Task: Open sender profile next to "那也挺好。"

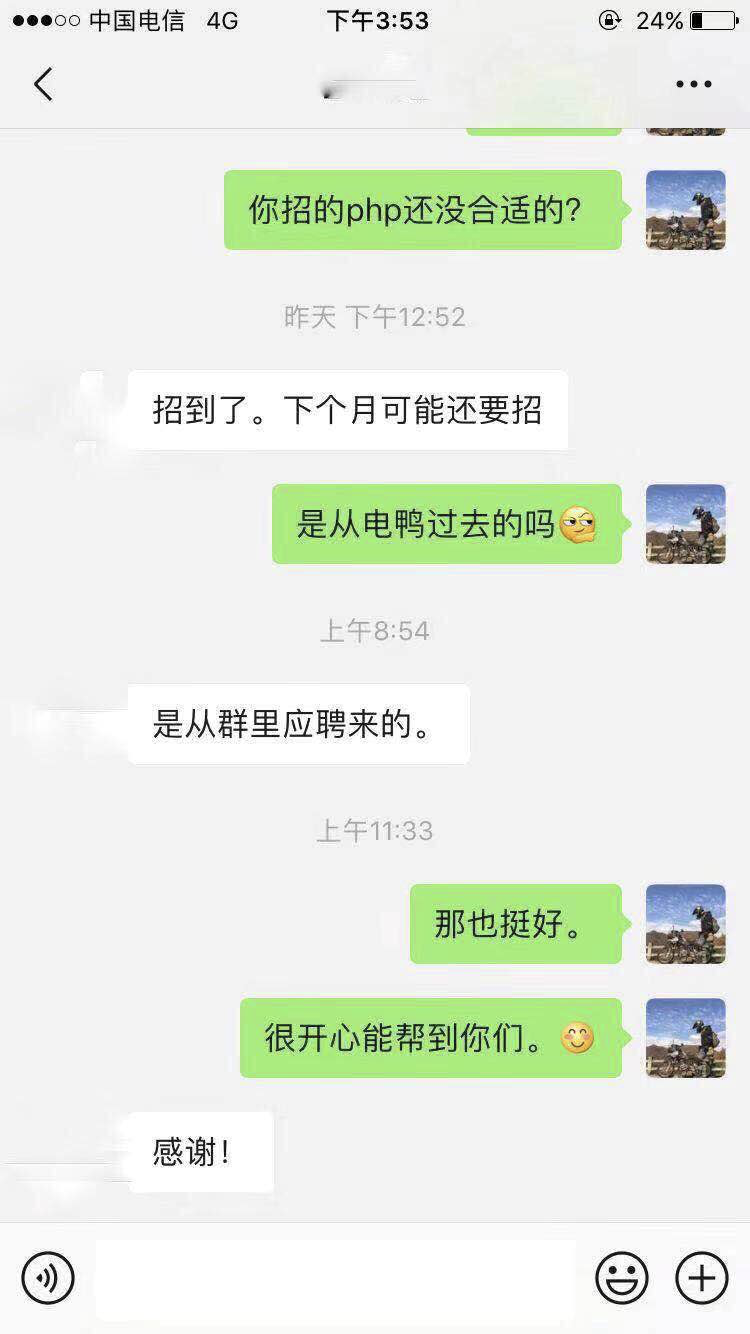Action: pos(685,924)
